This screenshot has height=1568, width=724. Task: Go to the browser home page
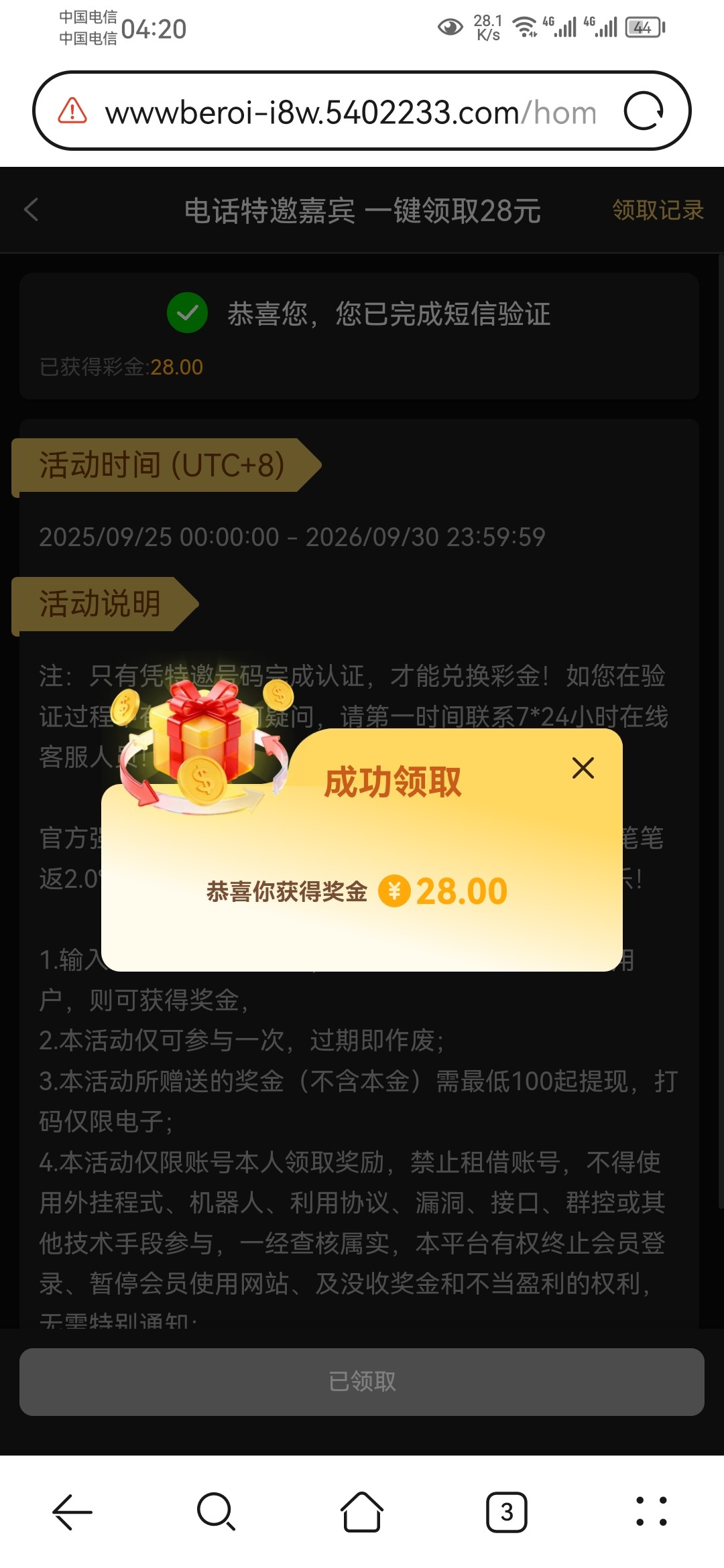coord(362,1512)
